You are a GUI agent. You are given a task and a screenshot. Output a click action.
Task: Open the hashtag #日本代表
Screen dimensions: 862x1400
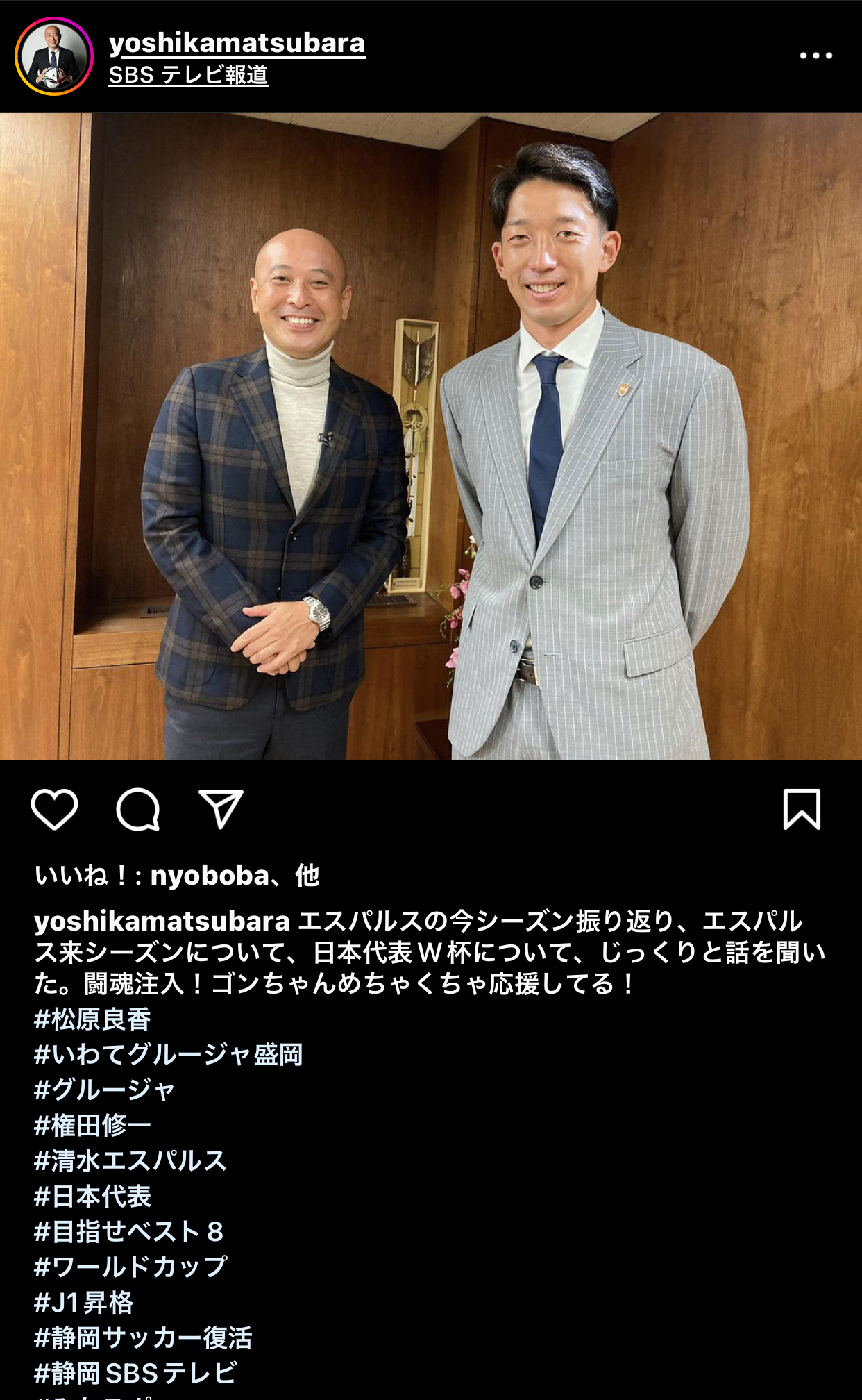click(92, 1196)
